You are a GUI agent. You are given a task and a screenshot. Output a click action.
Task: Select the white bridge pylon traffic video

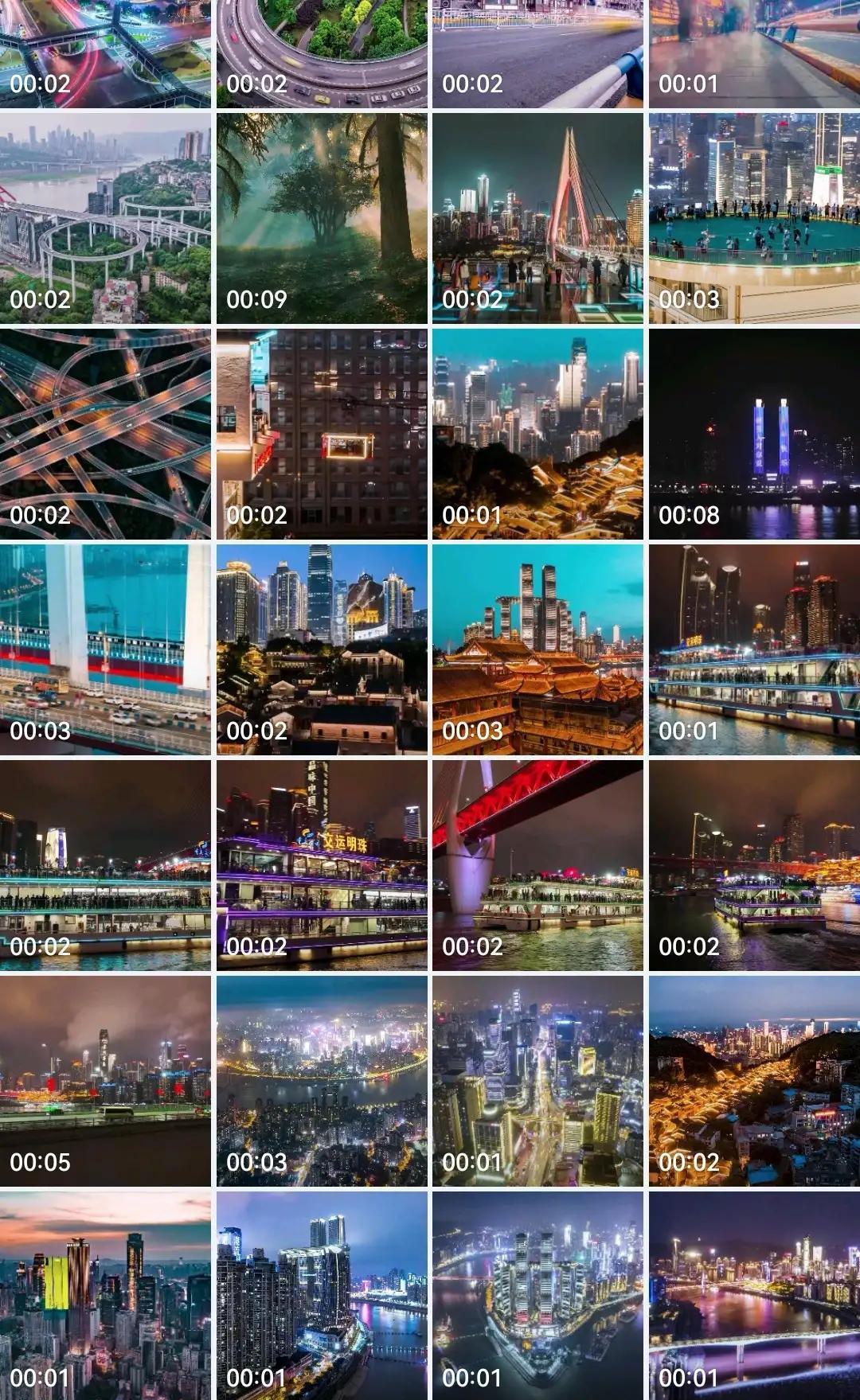105,649
